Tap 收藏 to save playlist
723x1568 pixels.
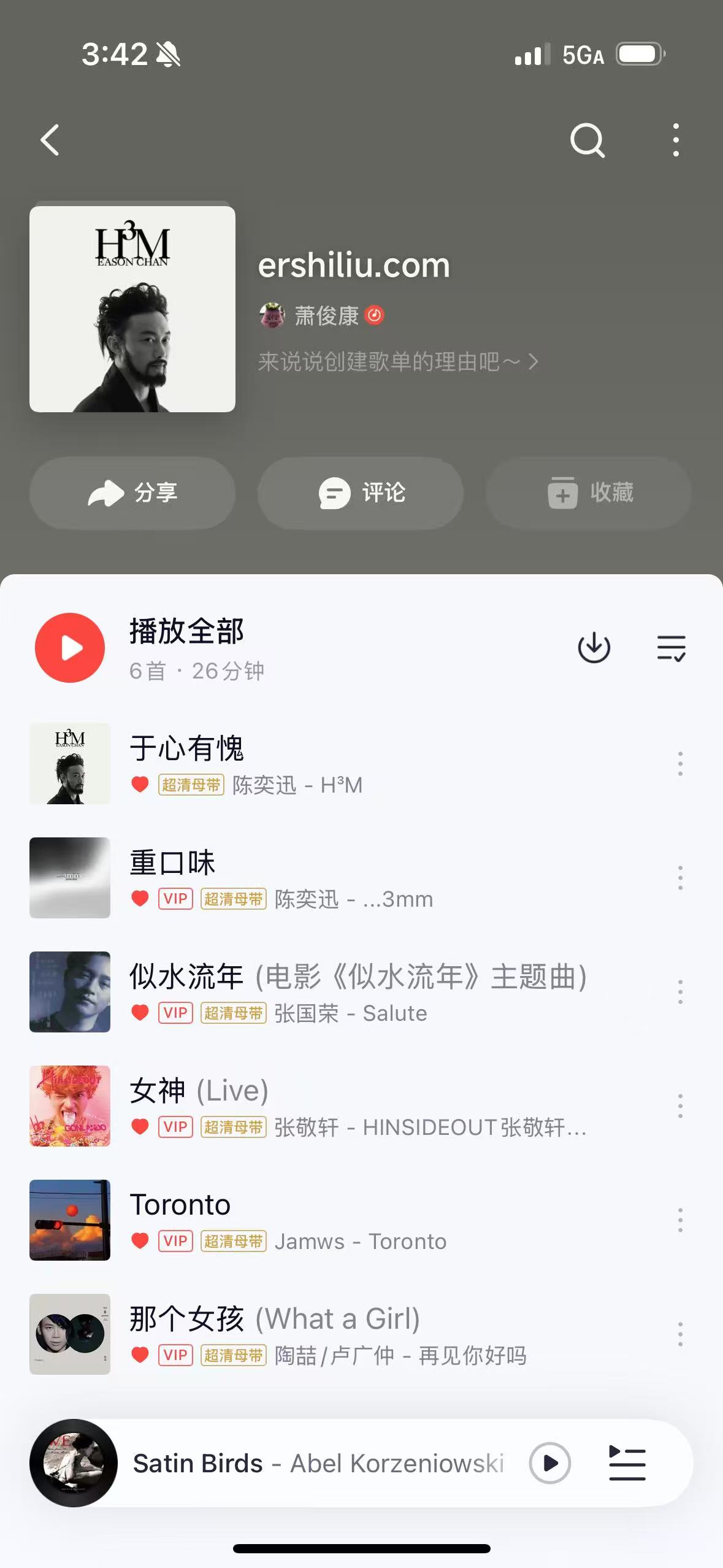point(589,493)
